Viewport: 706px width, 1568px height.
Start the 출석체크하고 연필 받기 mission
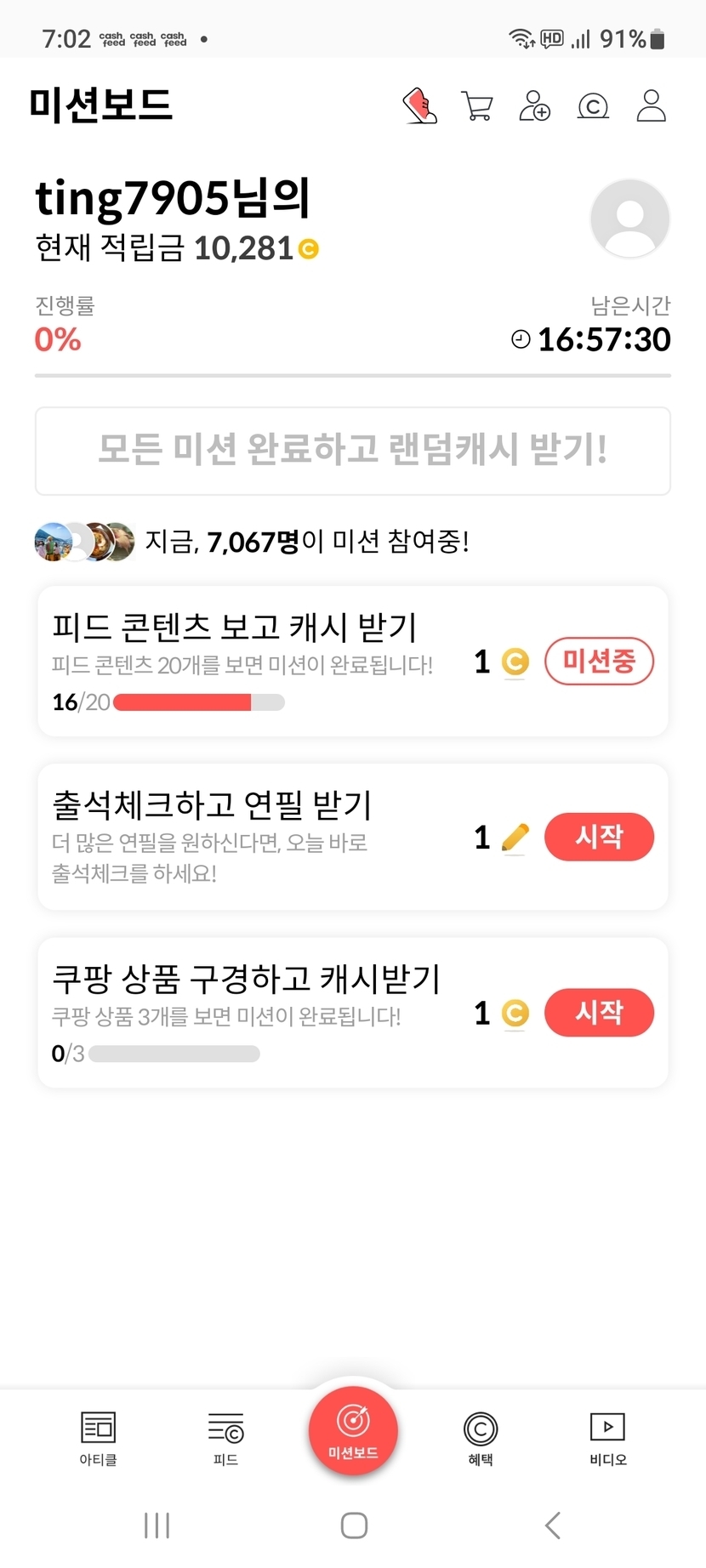(x=599, y=837)
